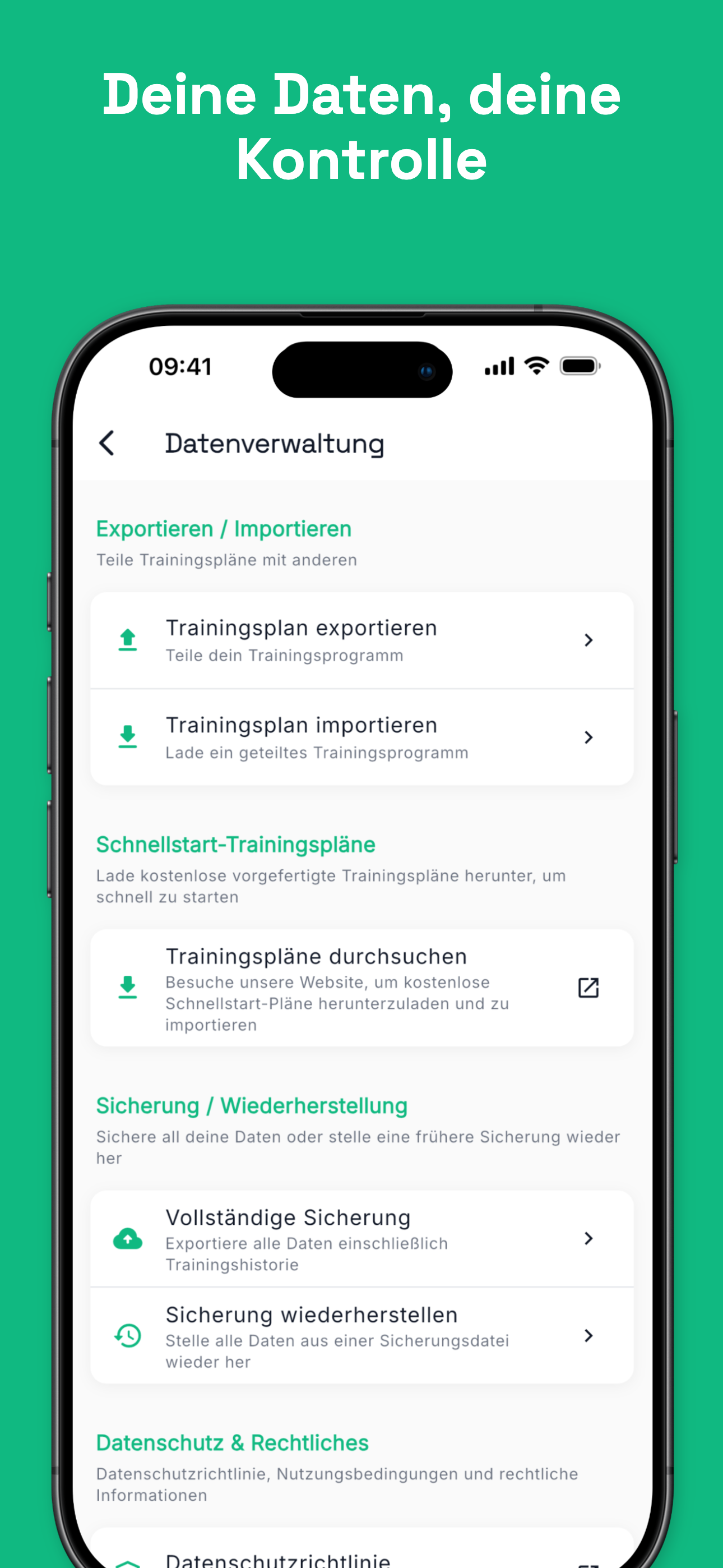Open the external link icon for Trainingspläne durchsuchen
This screenshot has width=723, height=1568.
588,988
